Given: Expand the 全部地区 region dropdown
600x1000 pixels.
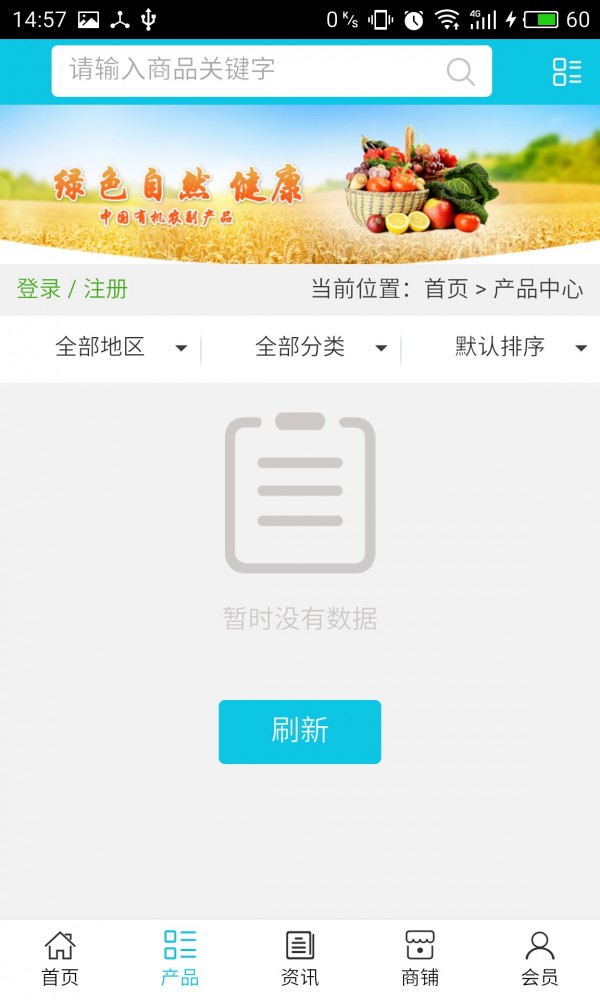Looking at the screenshot, I should [x=120, y=348].
